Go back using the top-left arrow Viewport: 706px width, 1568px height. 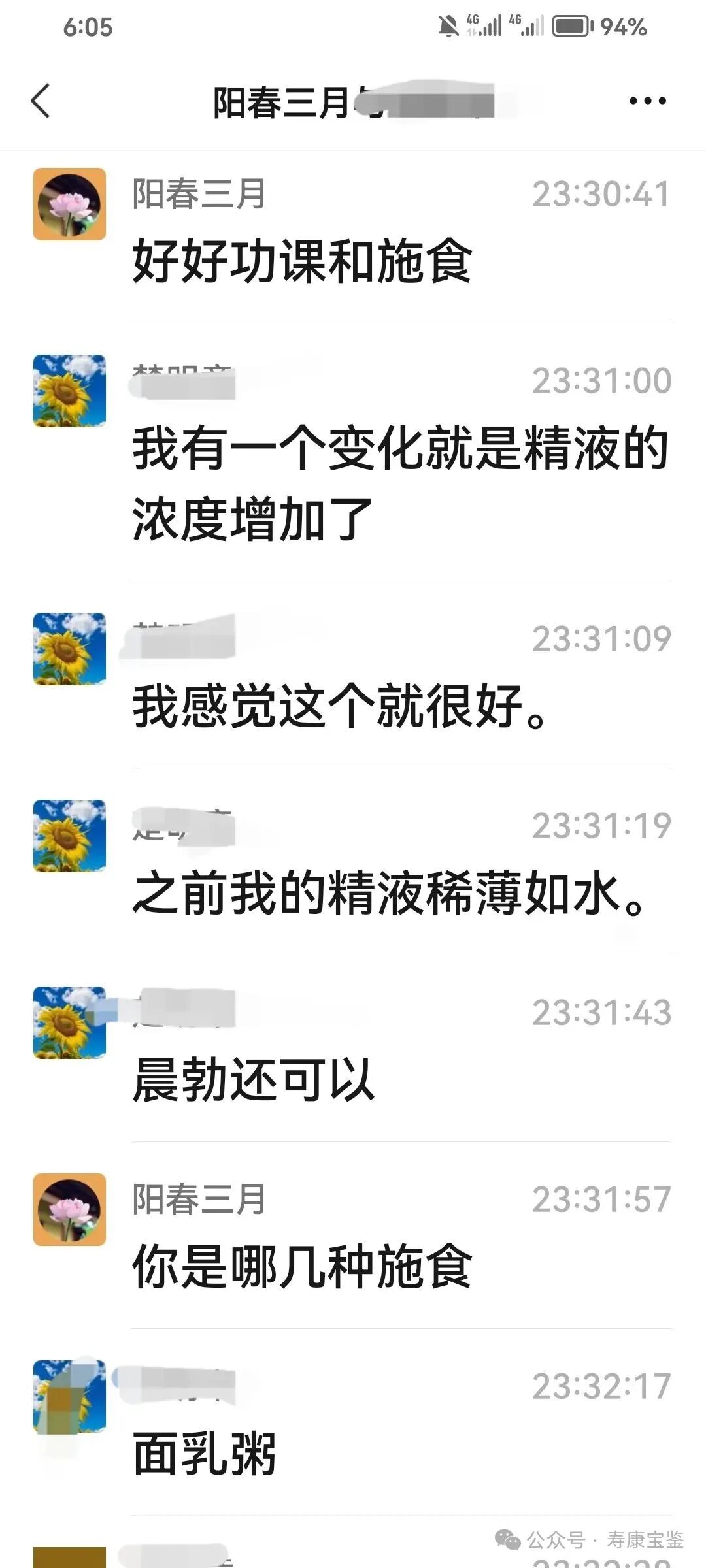point(41,101)
